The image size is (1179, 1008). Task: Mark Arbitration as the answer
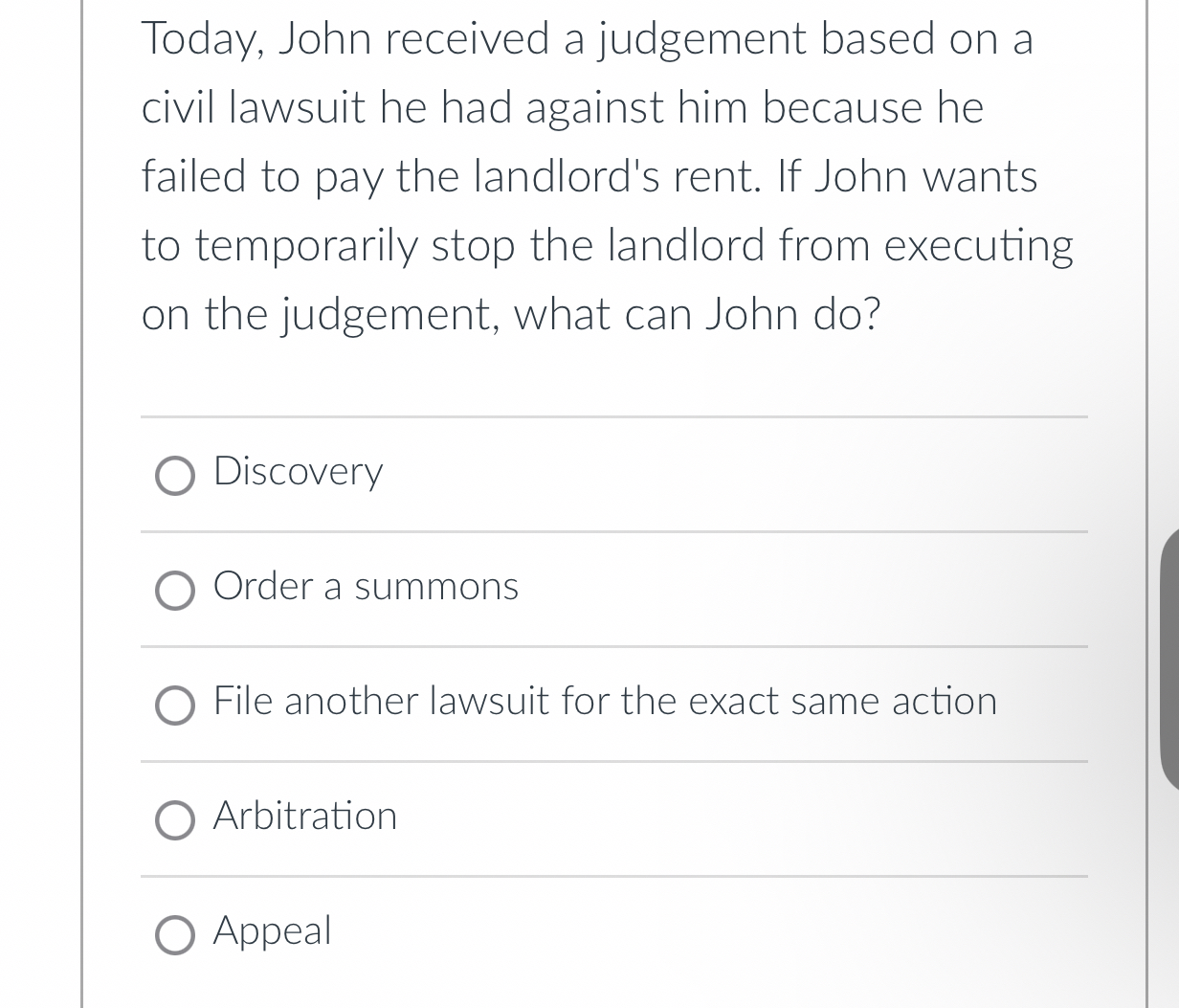(175, 819)
